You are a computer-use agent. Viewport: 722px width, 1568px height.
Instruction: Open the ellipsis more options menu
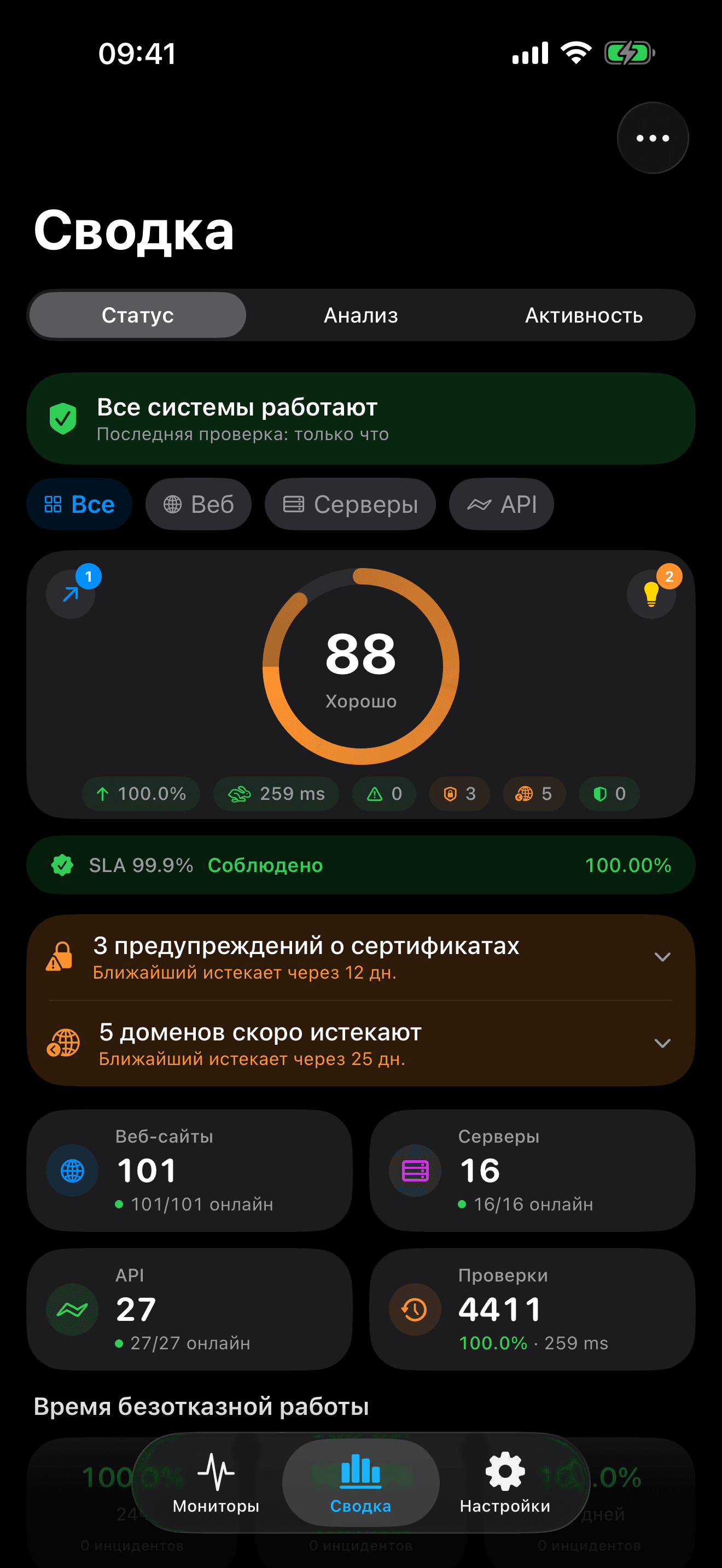point(652,138)
